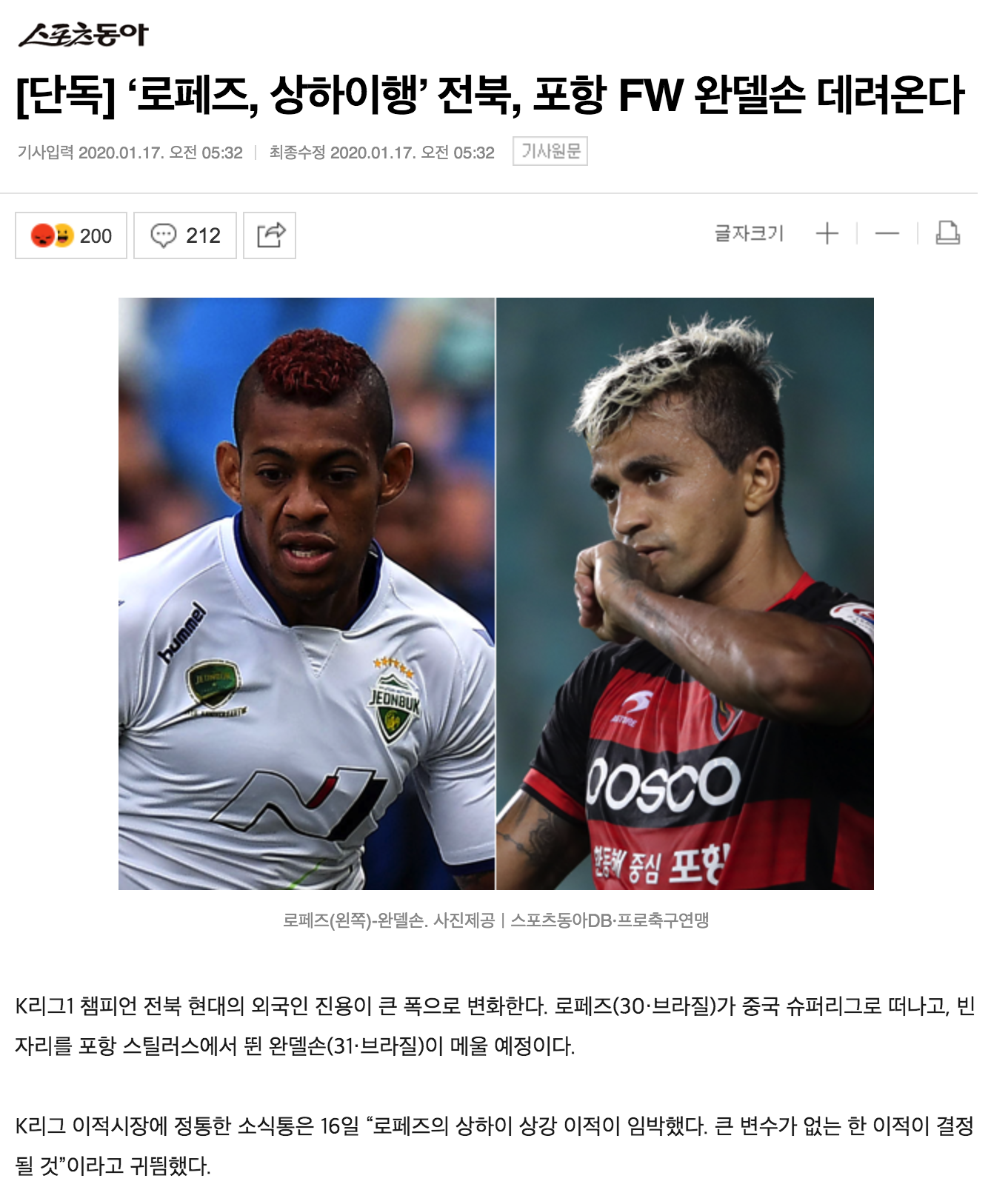
Task: Open the reactions button showing 200
Action: coord(71,235)
